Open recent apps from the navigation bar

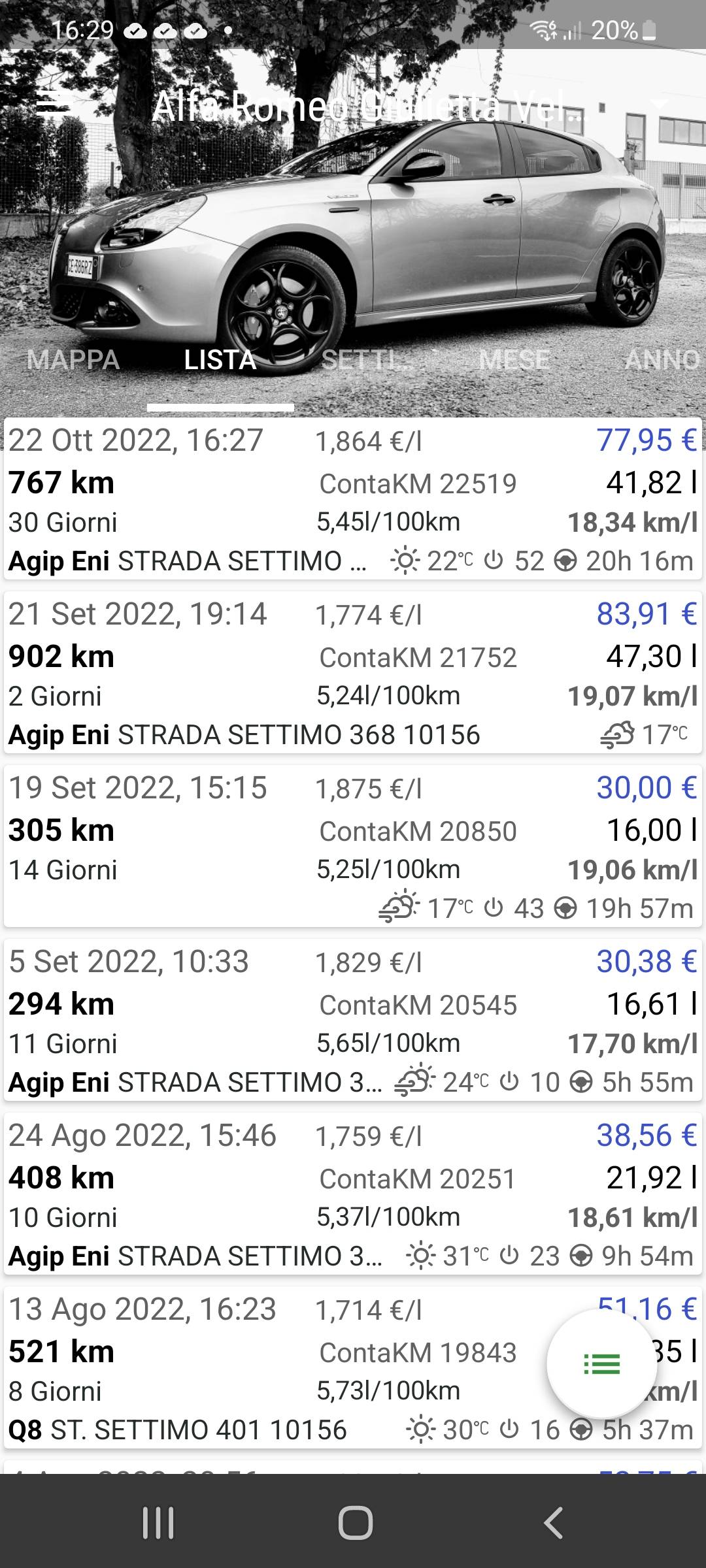158,1524
